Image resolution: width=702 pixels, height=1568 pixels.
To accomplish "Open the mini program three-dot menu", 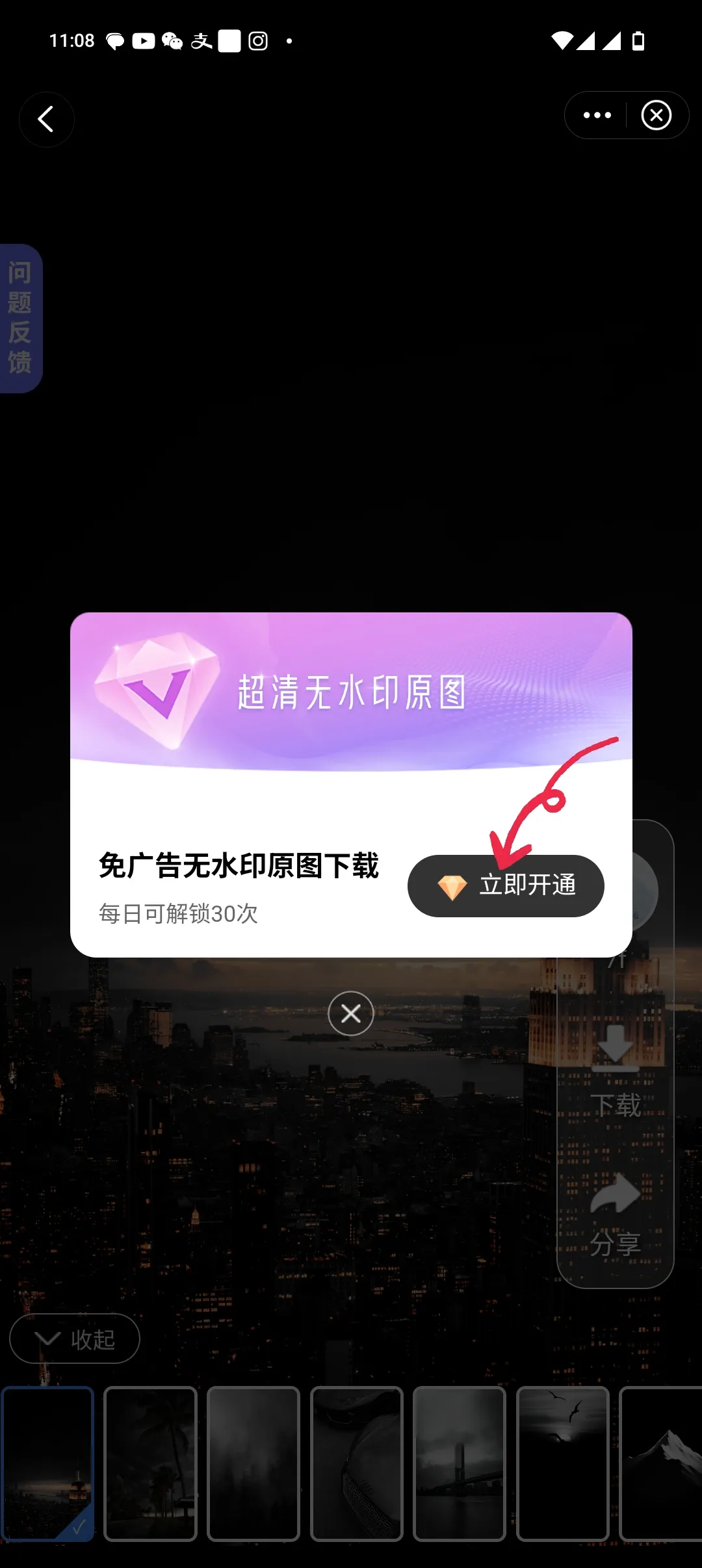I will click(x=597, y=115).
